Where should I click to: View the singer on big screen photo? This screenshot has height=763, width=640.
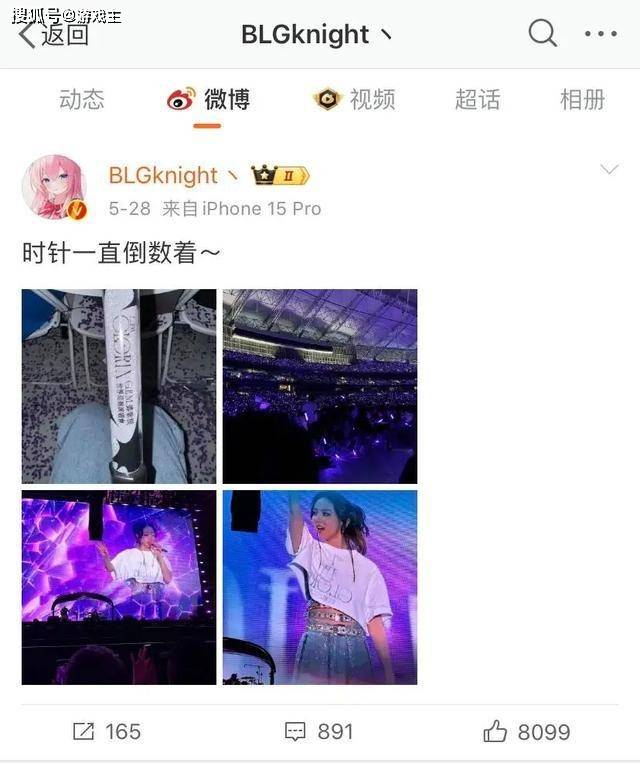[119, 587]
